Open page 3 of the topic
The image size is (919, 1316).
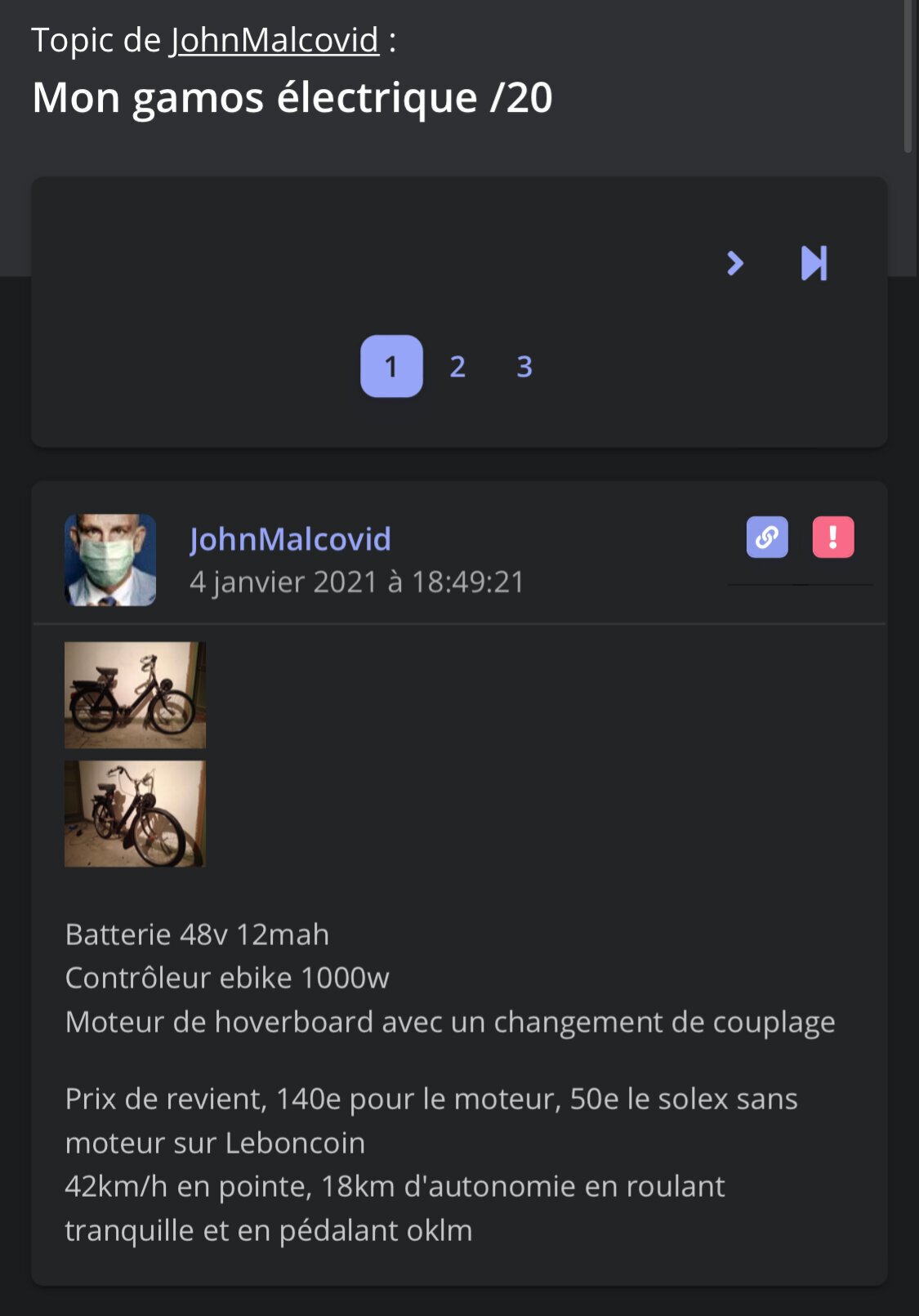[524, 366]
